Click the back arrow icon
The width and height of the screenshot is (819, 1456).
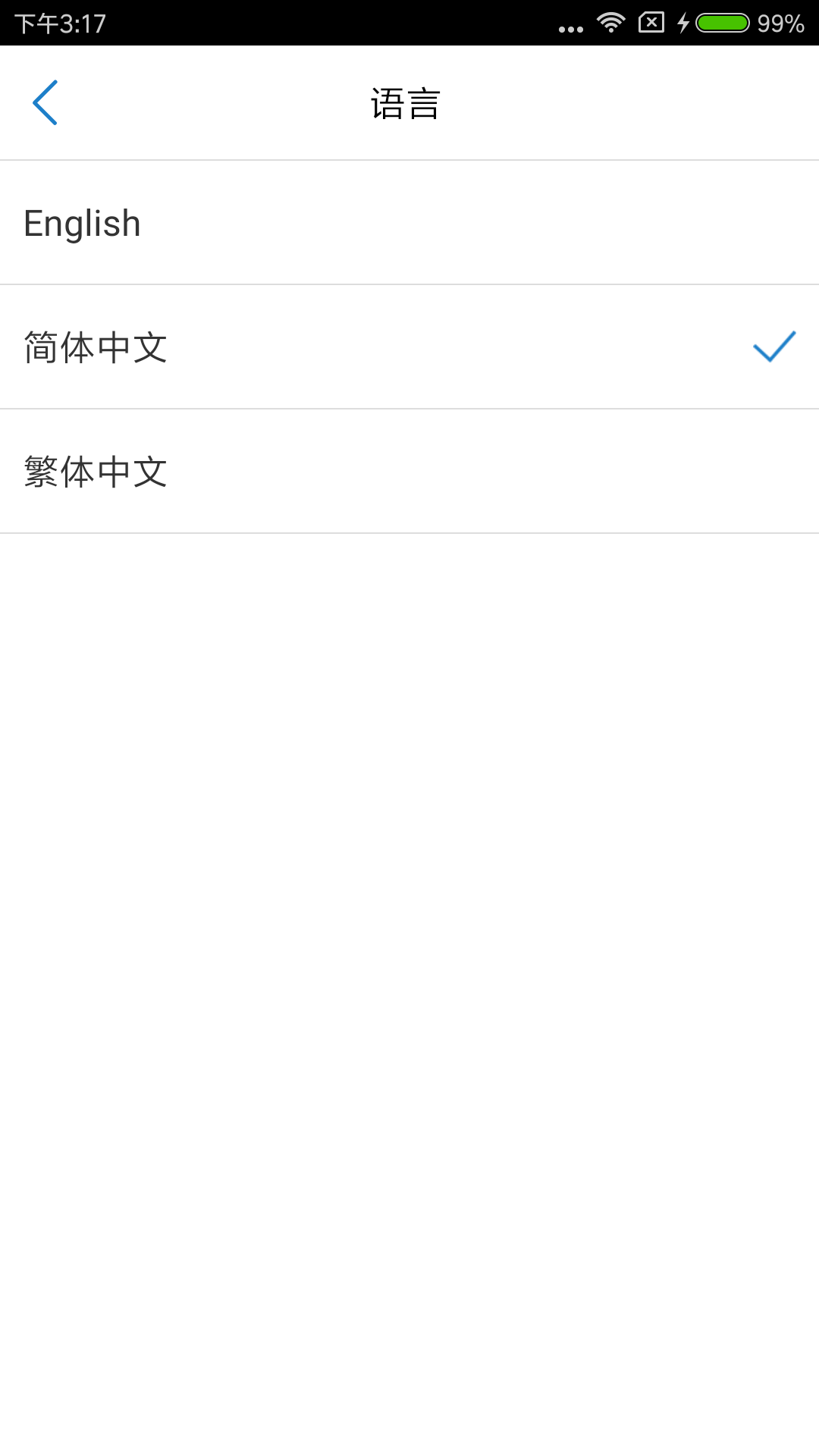[47, 102]
